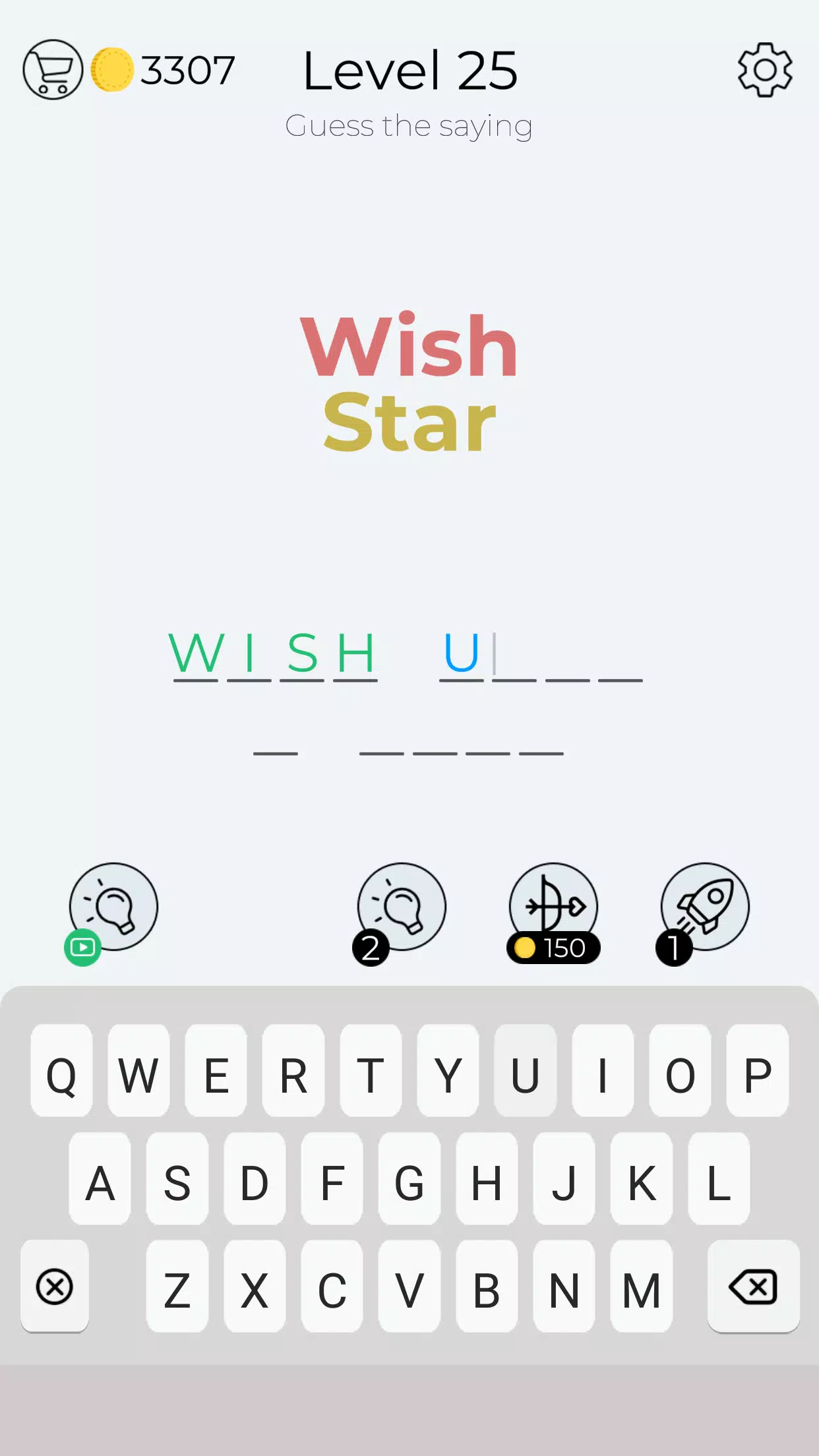Use the rocket power-up

[704, 909]
